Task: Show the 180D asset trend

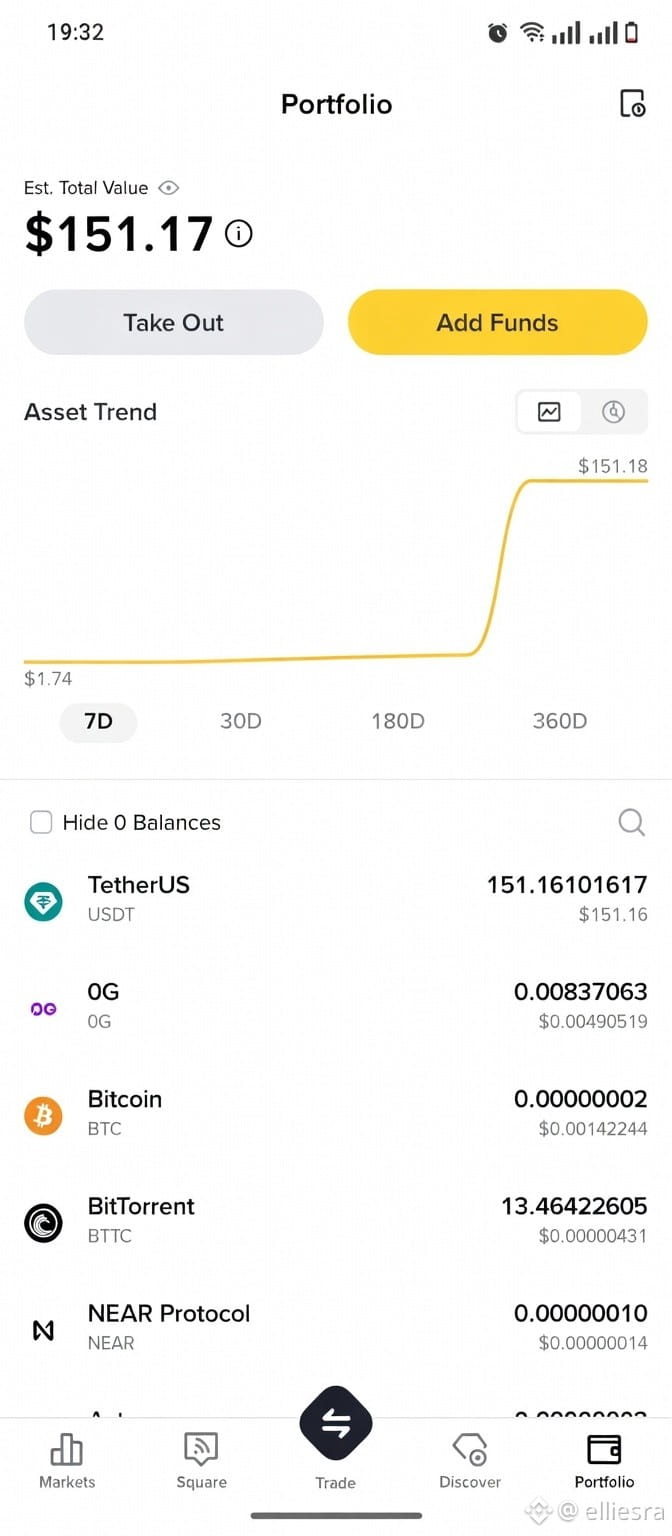Action: click(398, 721)
